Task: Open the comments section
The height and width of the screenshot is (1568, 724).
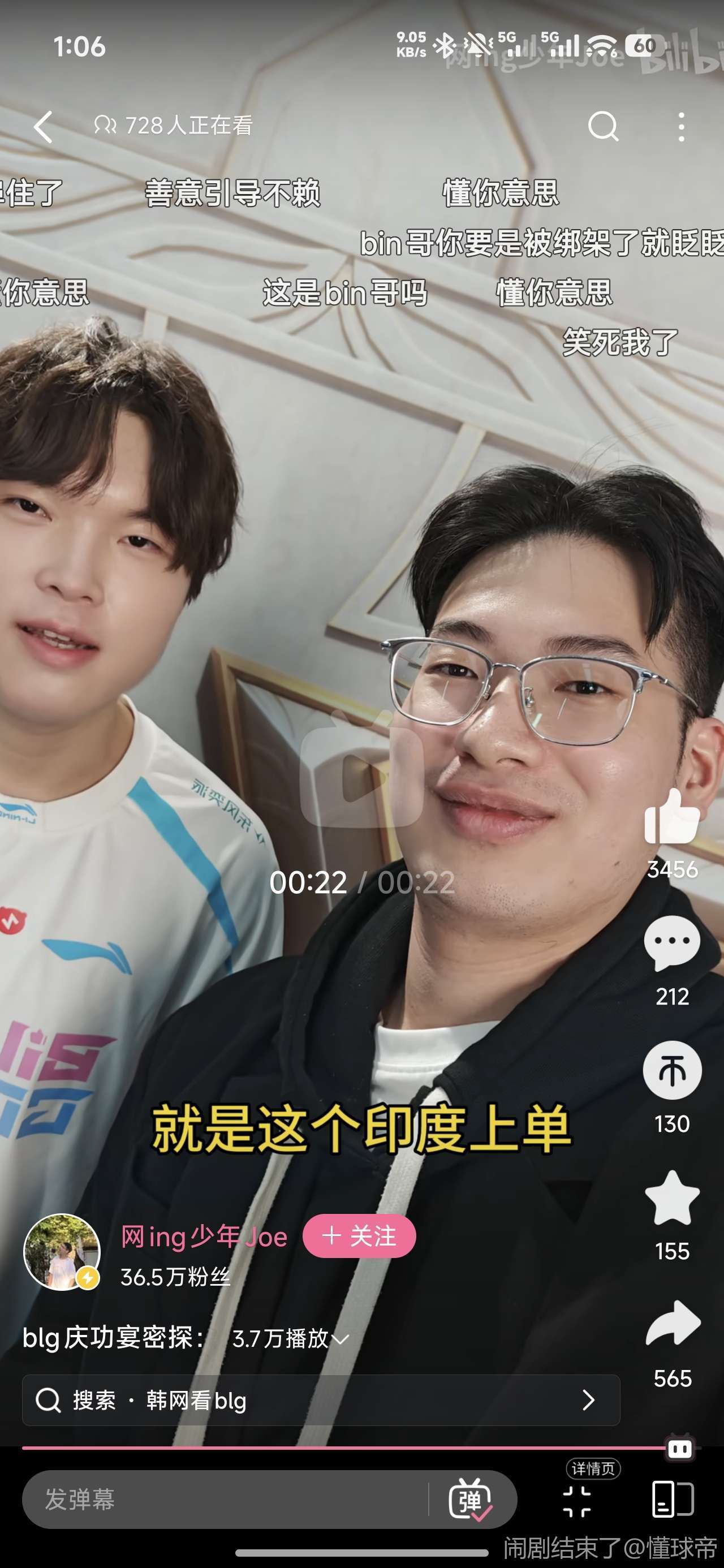Action: (672, 943)
